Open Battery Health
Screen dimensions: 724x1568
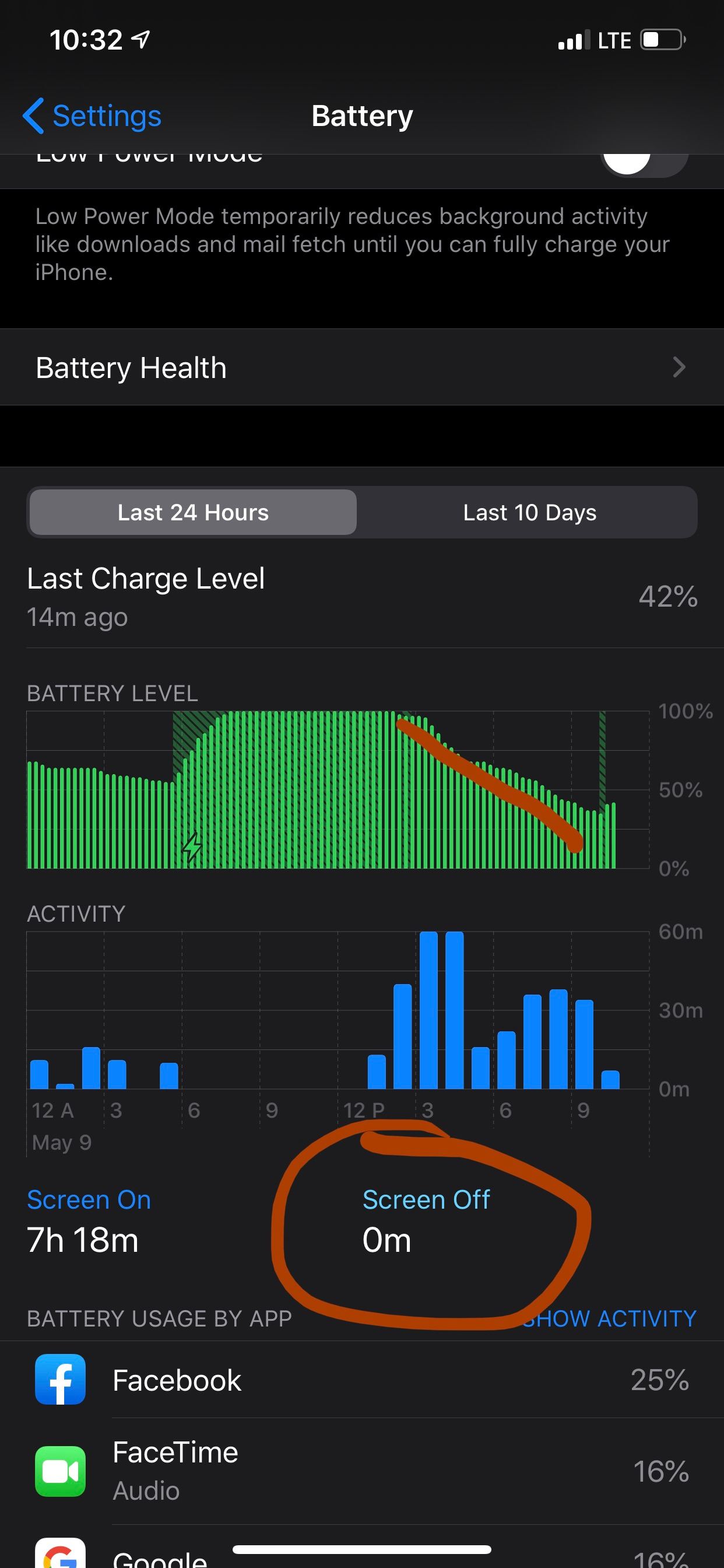click(361, 367)
